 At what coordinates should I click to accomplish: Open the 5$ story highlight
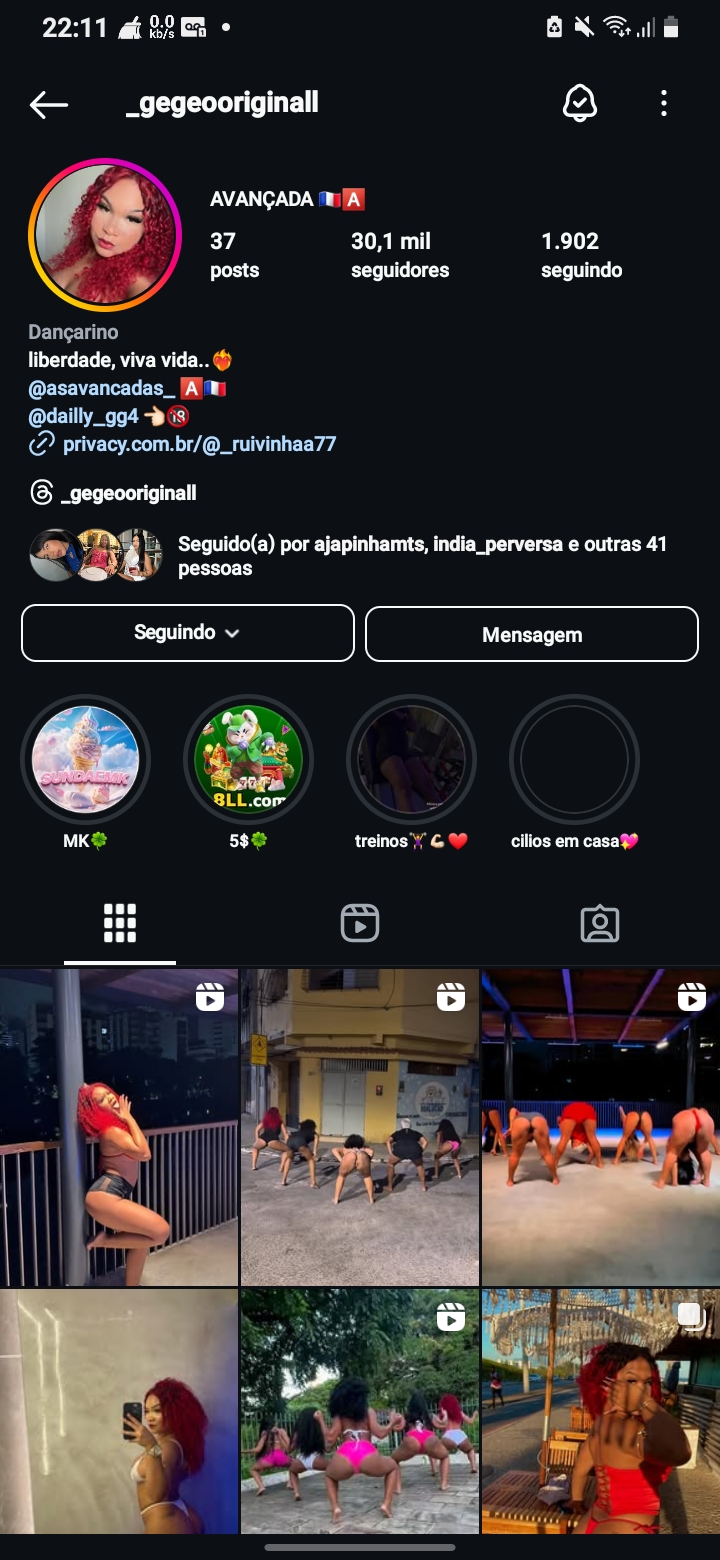(x=248, y=760)
